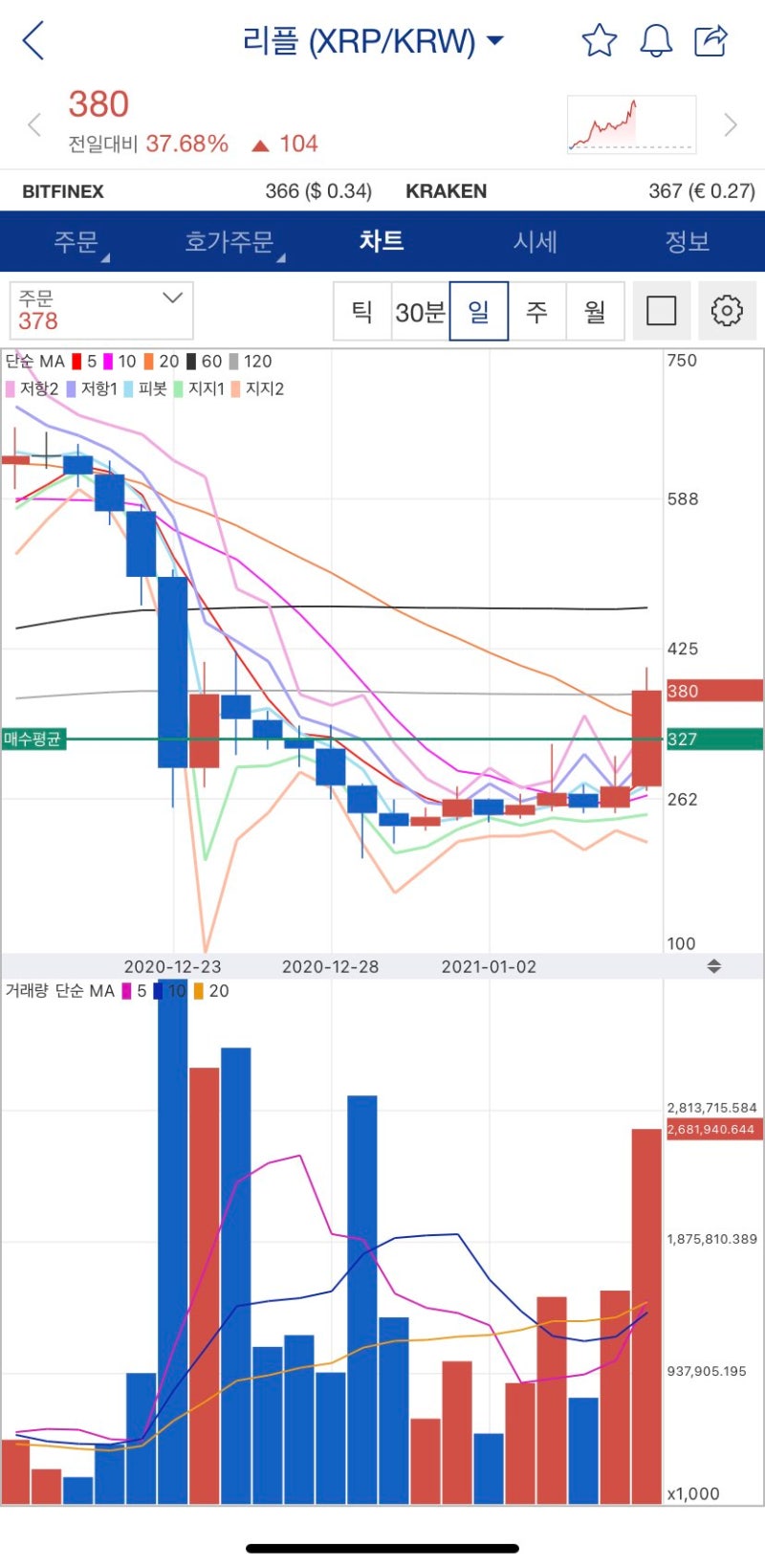Open the chart settings gear
This screenshot has height=1568, width=765.
(727, 310)
